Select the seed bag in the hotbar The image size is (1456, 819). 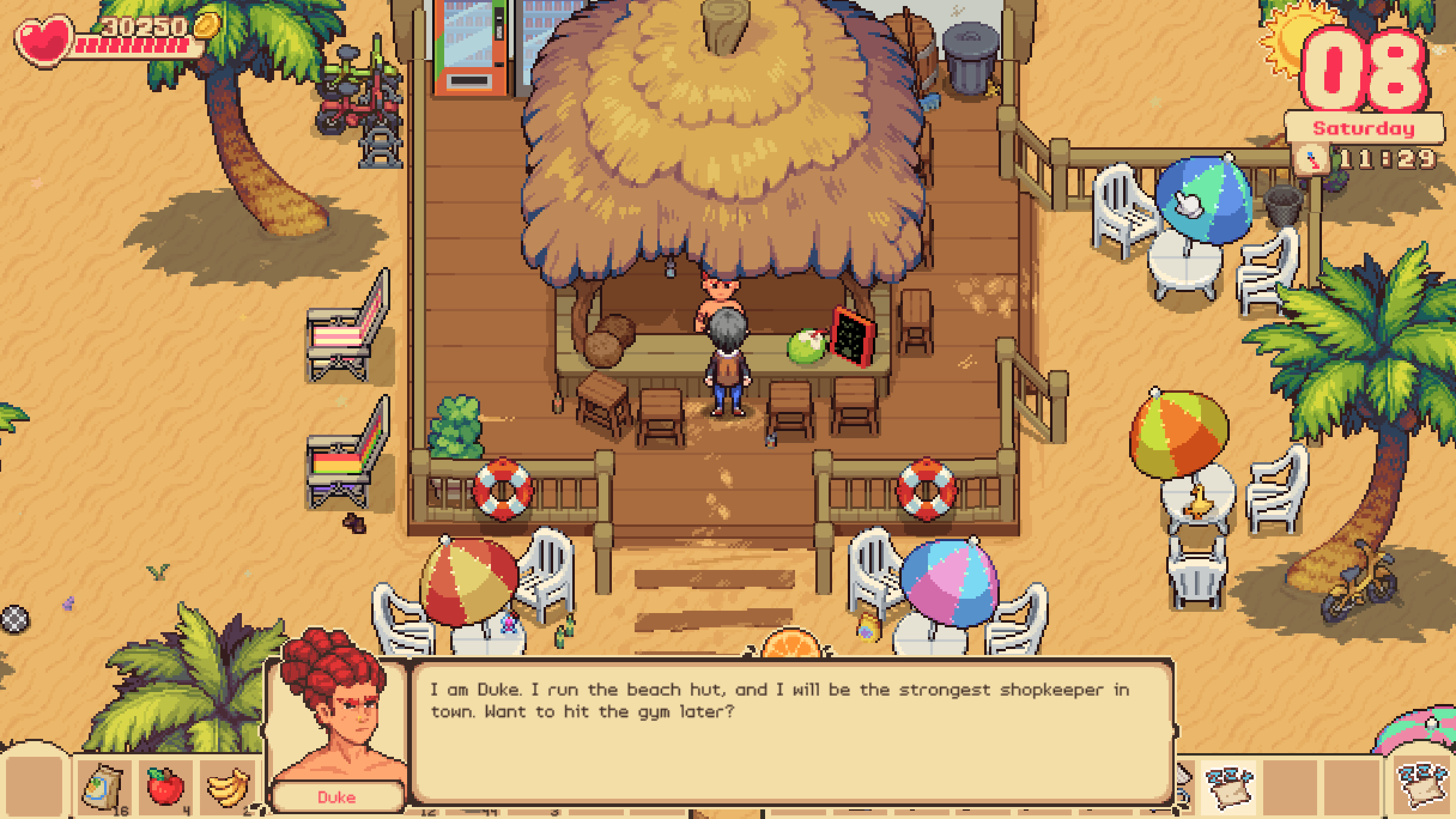(104, 787)
